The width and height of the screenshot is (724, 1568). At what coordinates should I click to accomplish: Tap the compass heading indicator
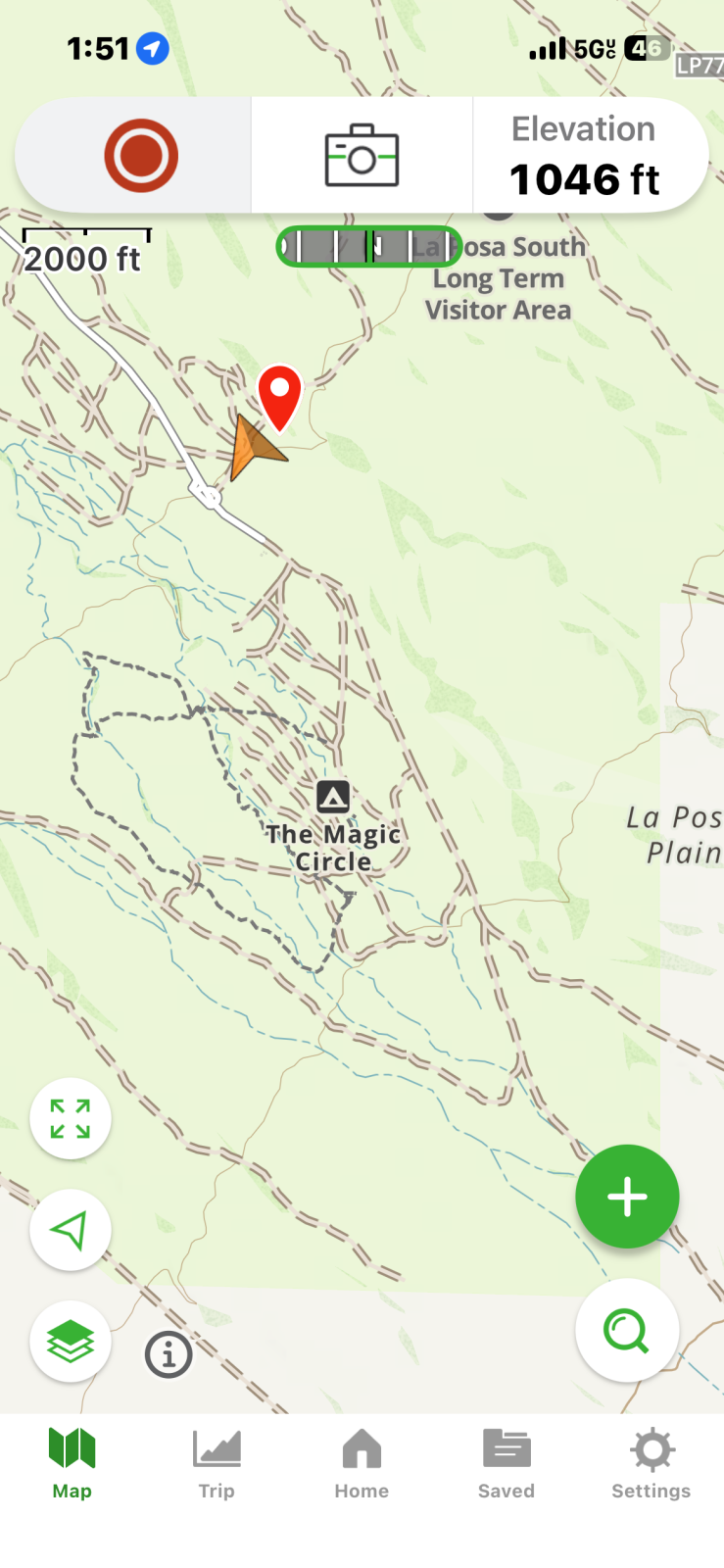click(x=368, y=246)
